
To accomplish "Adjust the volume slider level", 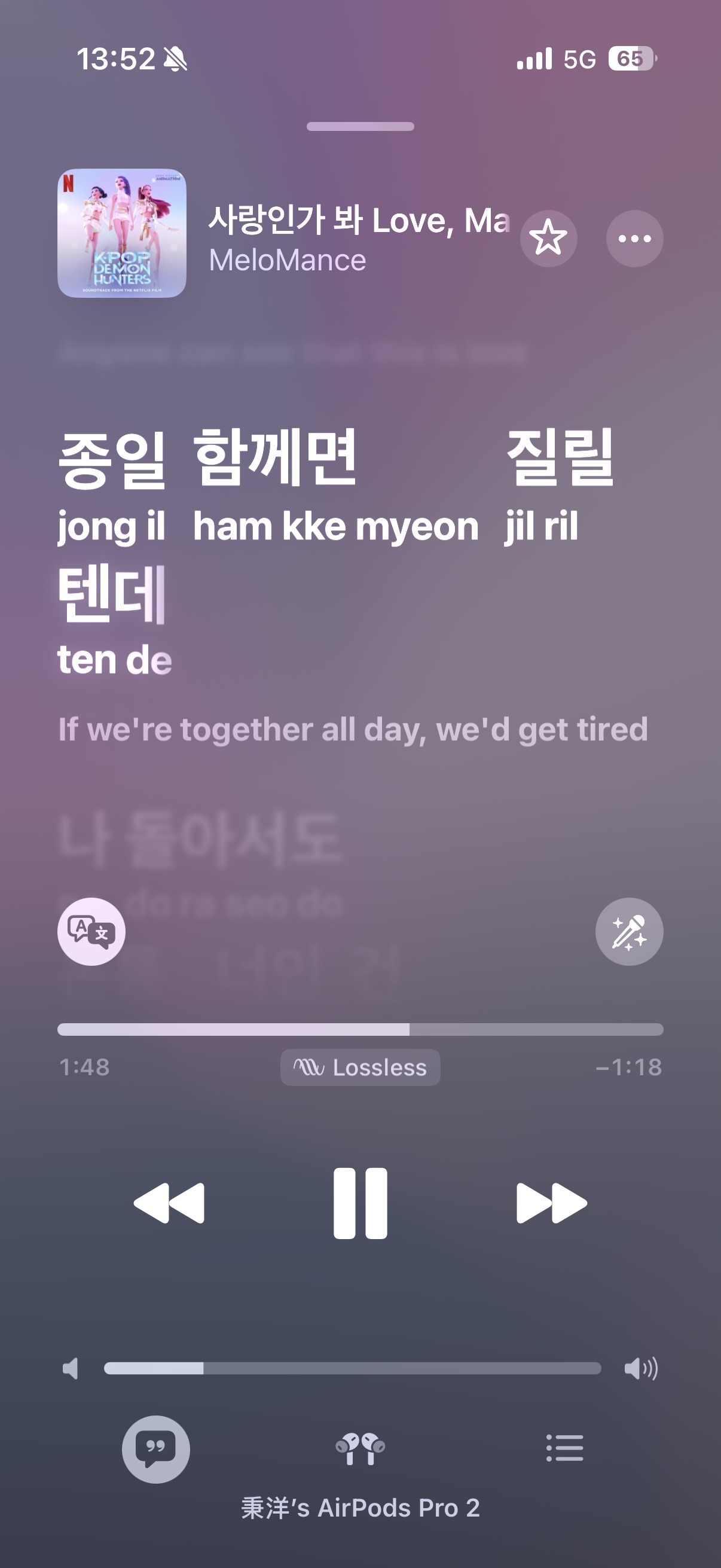I will point(204,1368).
